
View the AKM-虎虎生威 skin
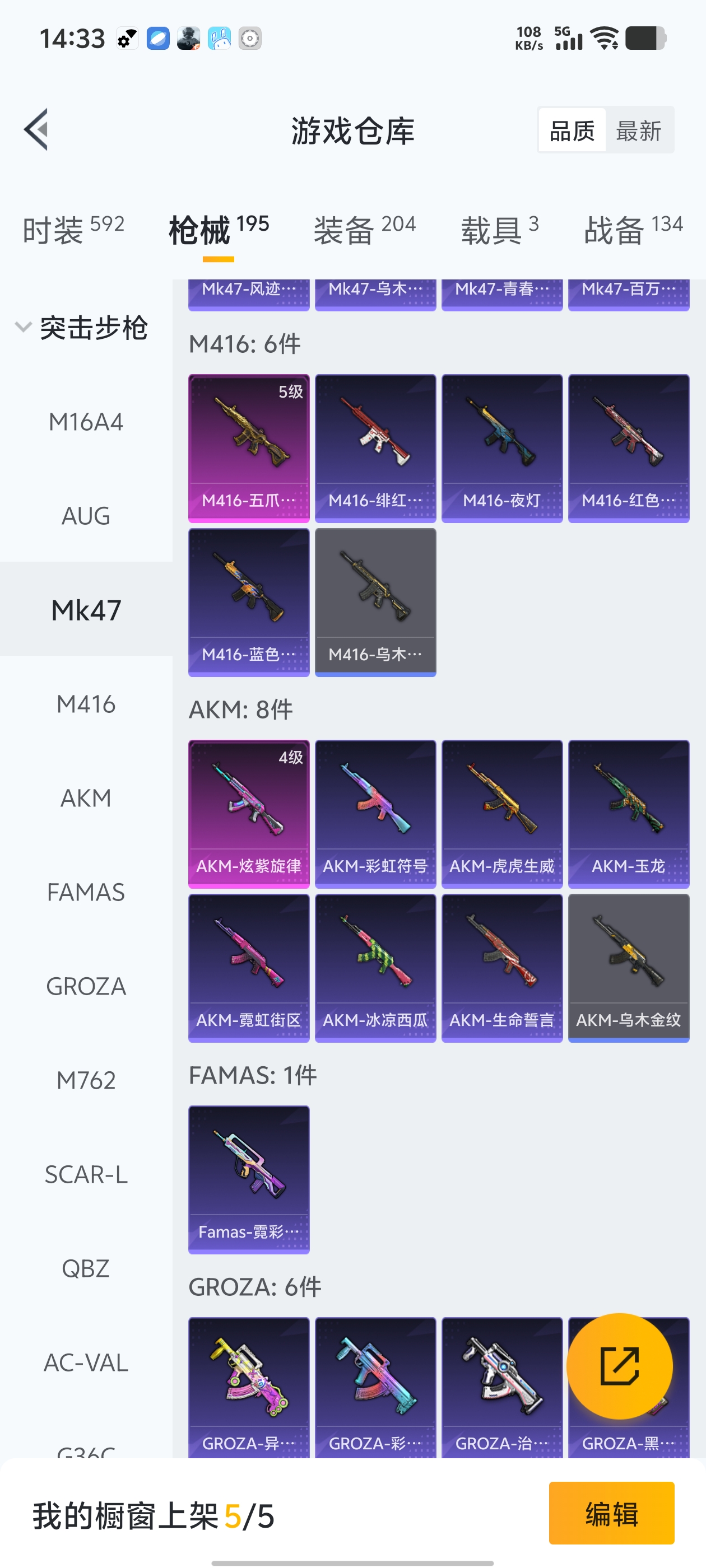[x=502, y=814]
